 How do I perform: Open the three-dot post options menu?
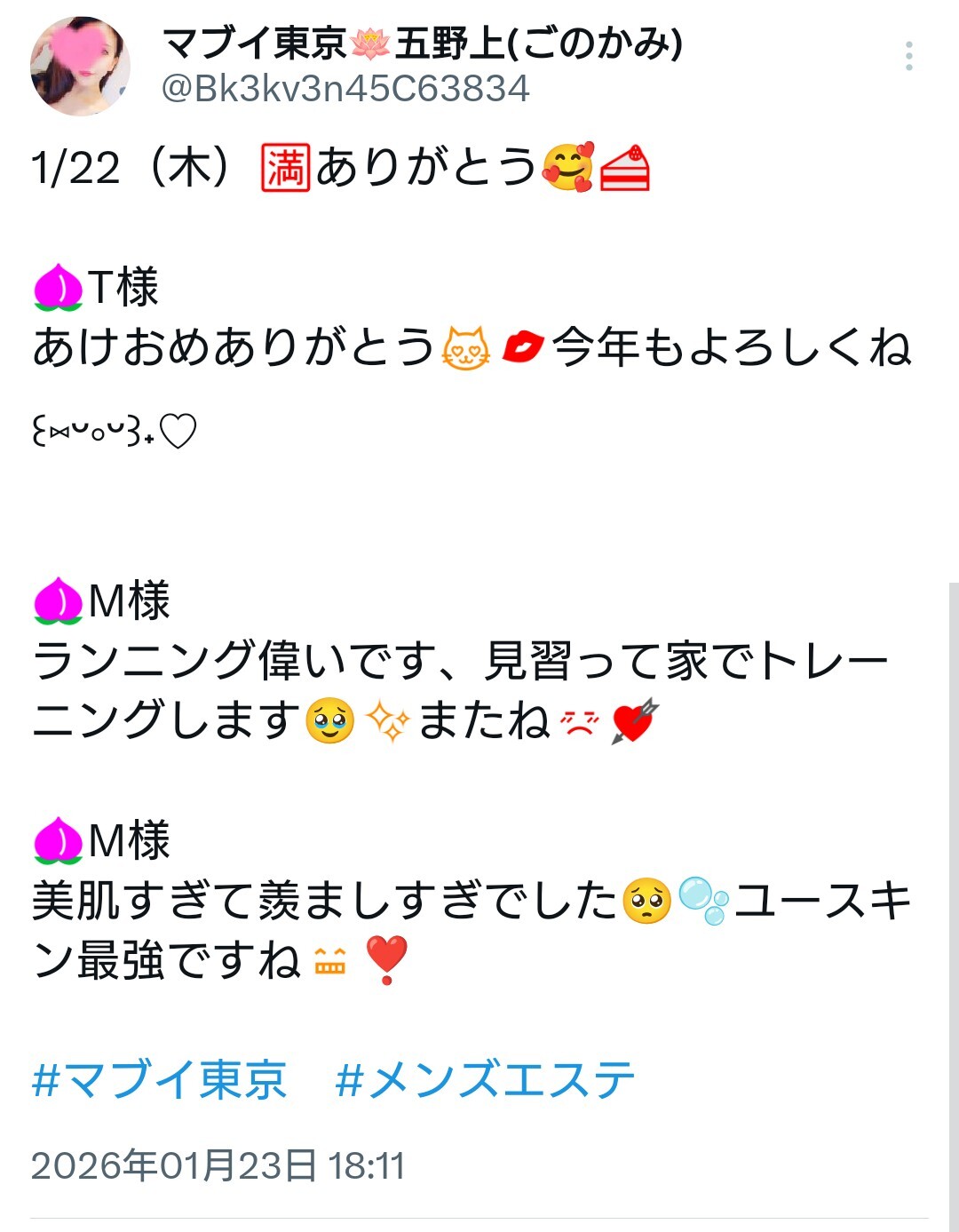(907, 58)
